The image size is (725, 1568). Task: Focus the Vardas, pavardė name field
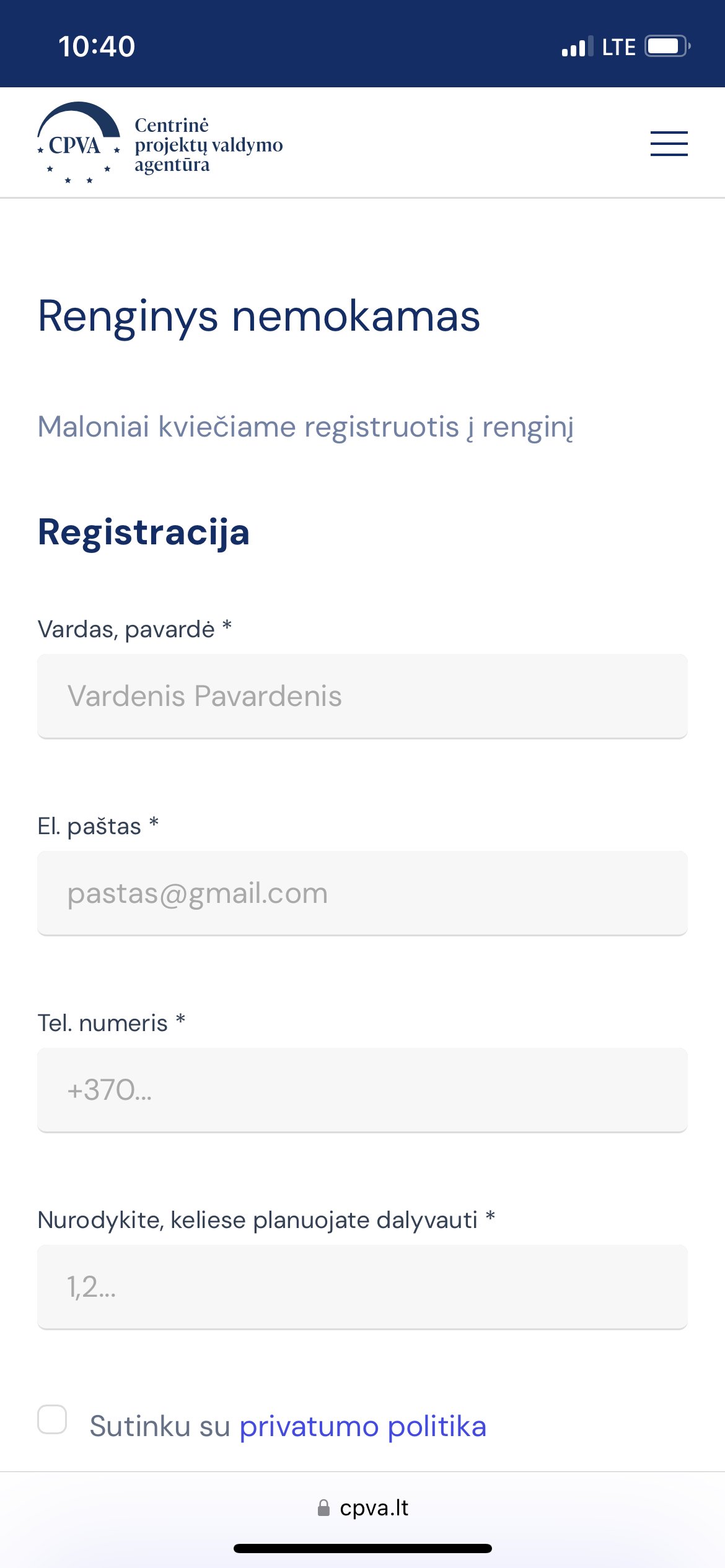(362, 696)
